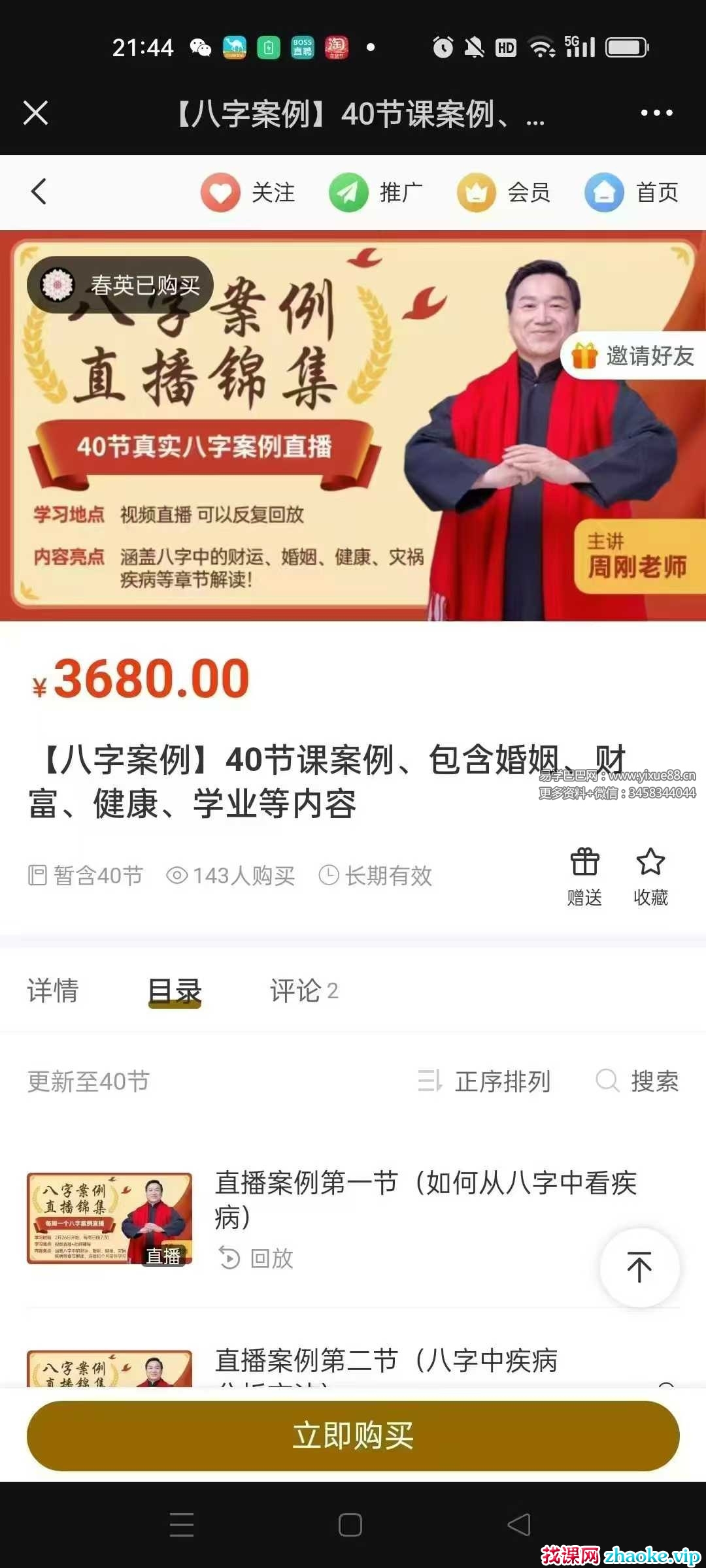Screen dimensions: 706x1568
Task: Tap 立即购买 to buy now
Action: pos(353,1435)
